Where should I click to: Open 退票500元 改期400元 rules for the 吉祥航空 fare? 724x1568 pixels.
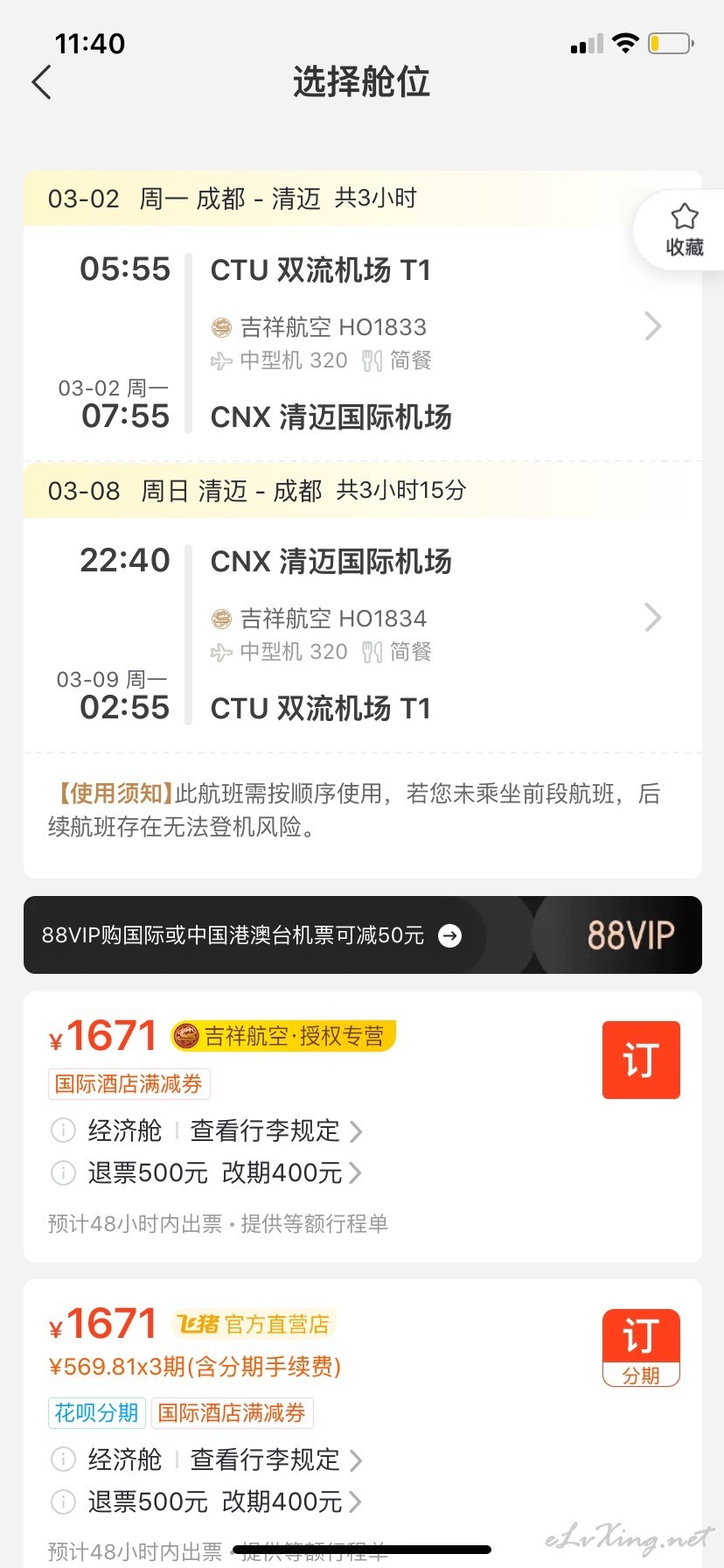tap(224, 1172)
